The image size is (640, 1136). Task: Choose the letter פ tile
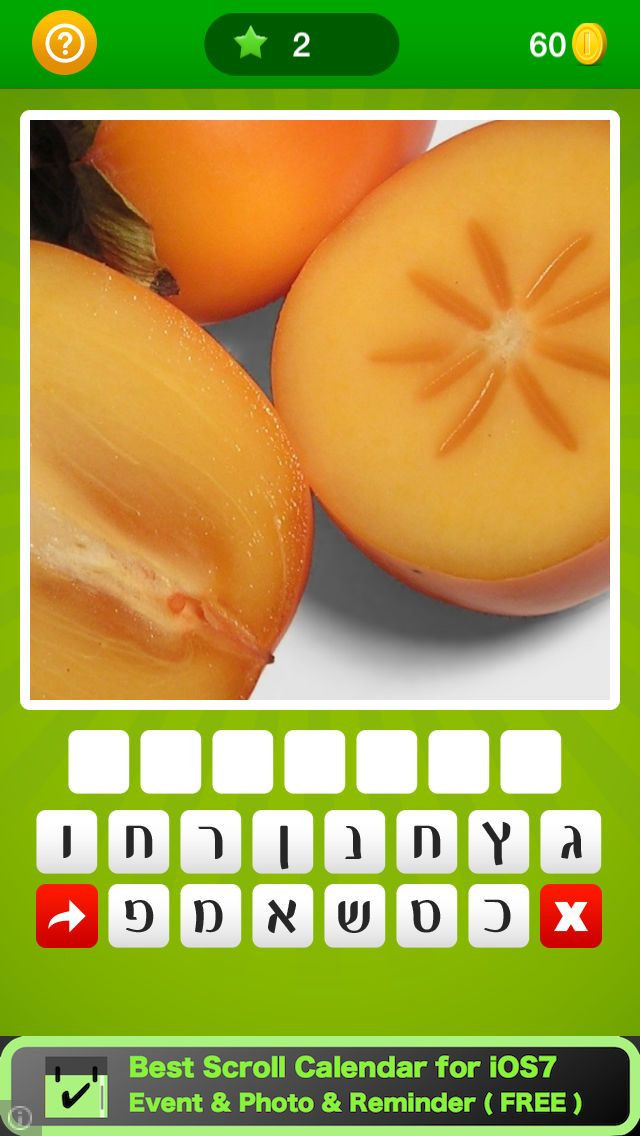[x=138, y=916]
